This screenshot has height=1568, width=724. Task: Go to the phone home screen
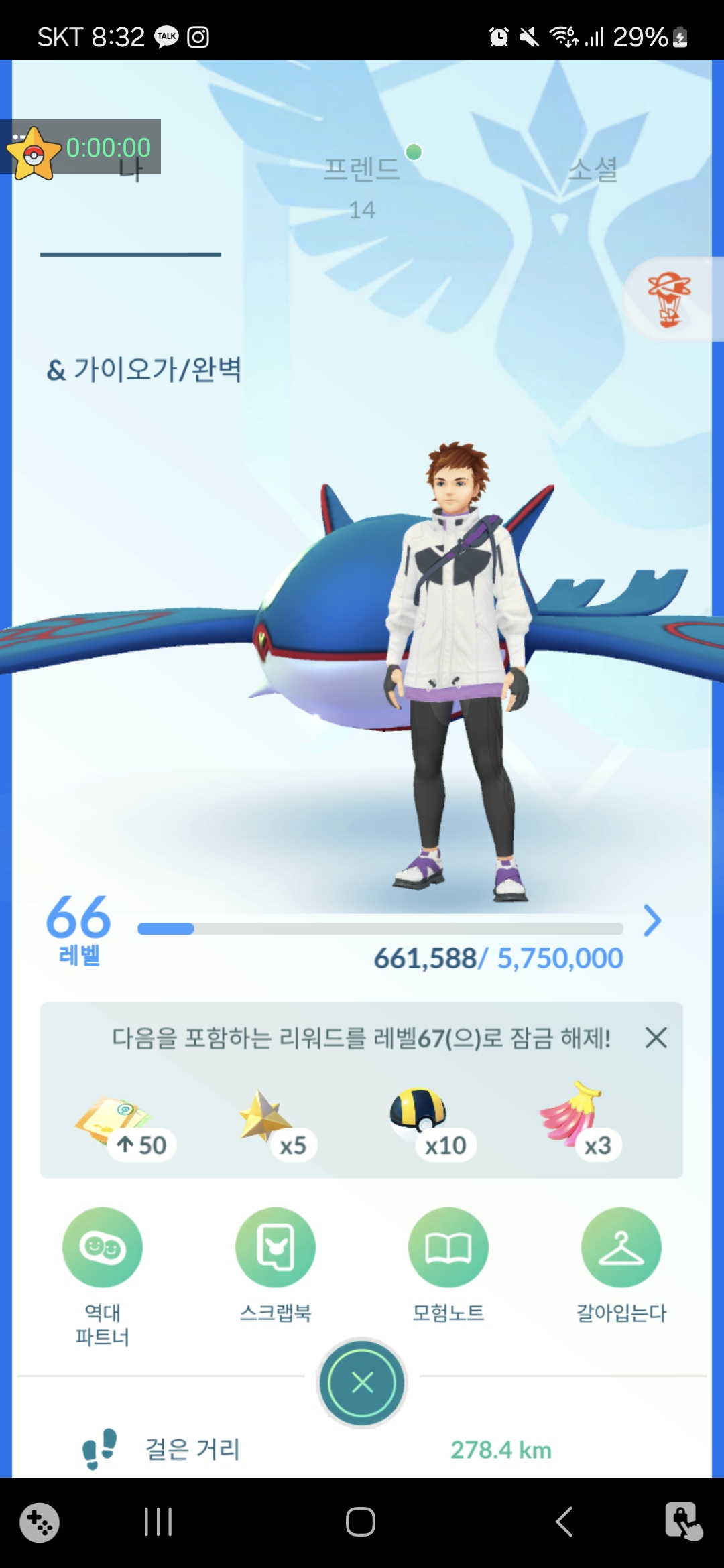(361, 1521)
